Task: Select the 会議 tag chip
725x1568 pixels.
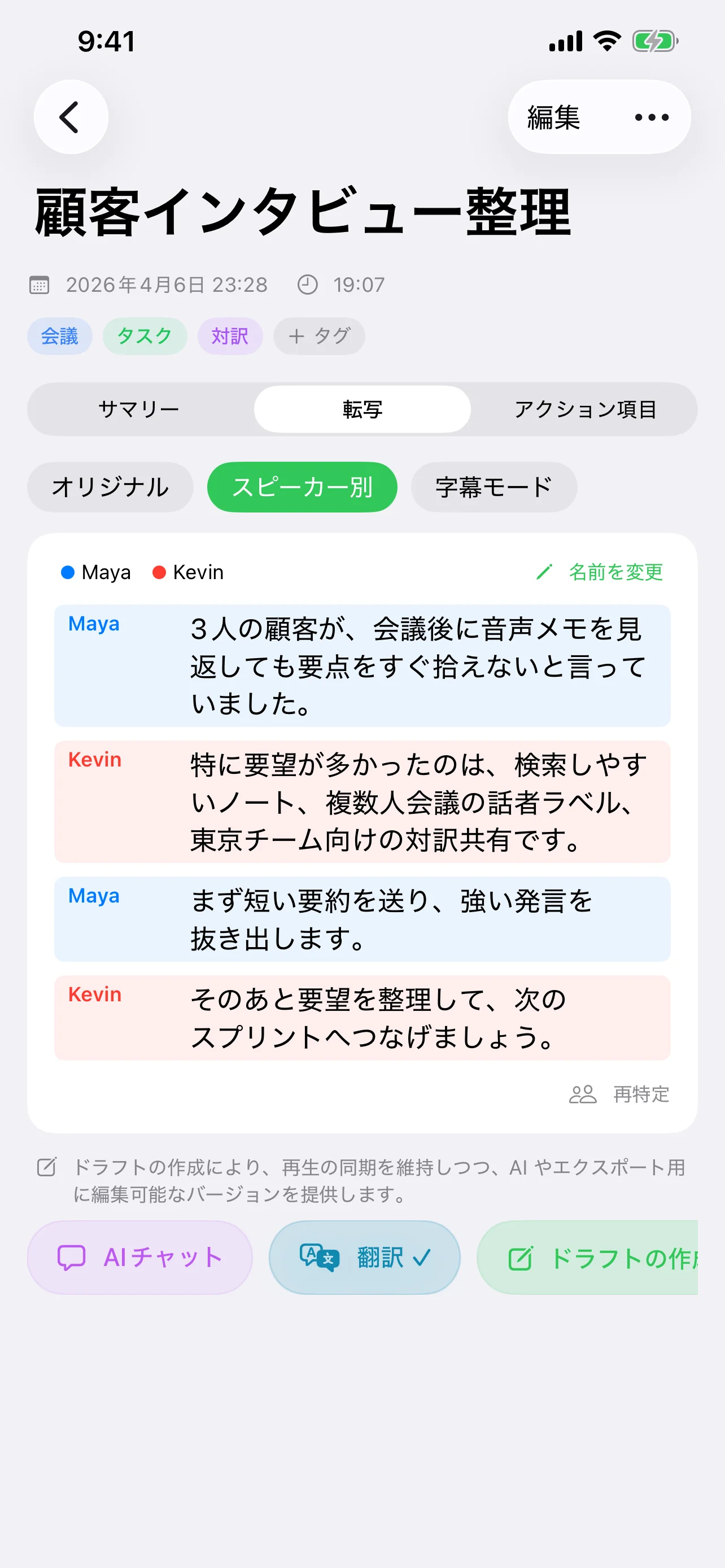Action: [60, 336]
